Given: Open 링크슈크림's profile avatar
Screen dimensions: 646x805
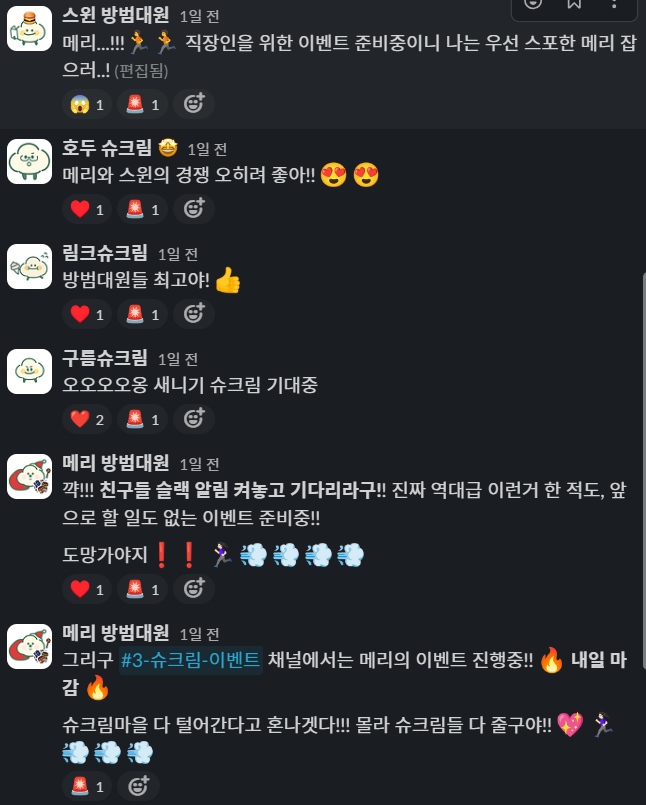Looking at the screenshot, I should (x=29, y=266).
